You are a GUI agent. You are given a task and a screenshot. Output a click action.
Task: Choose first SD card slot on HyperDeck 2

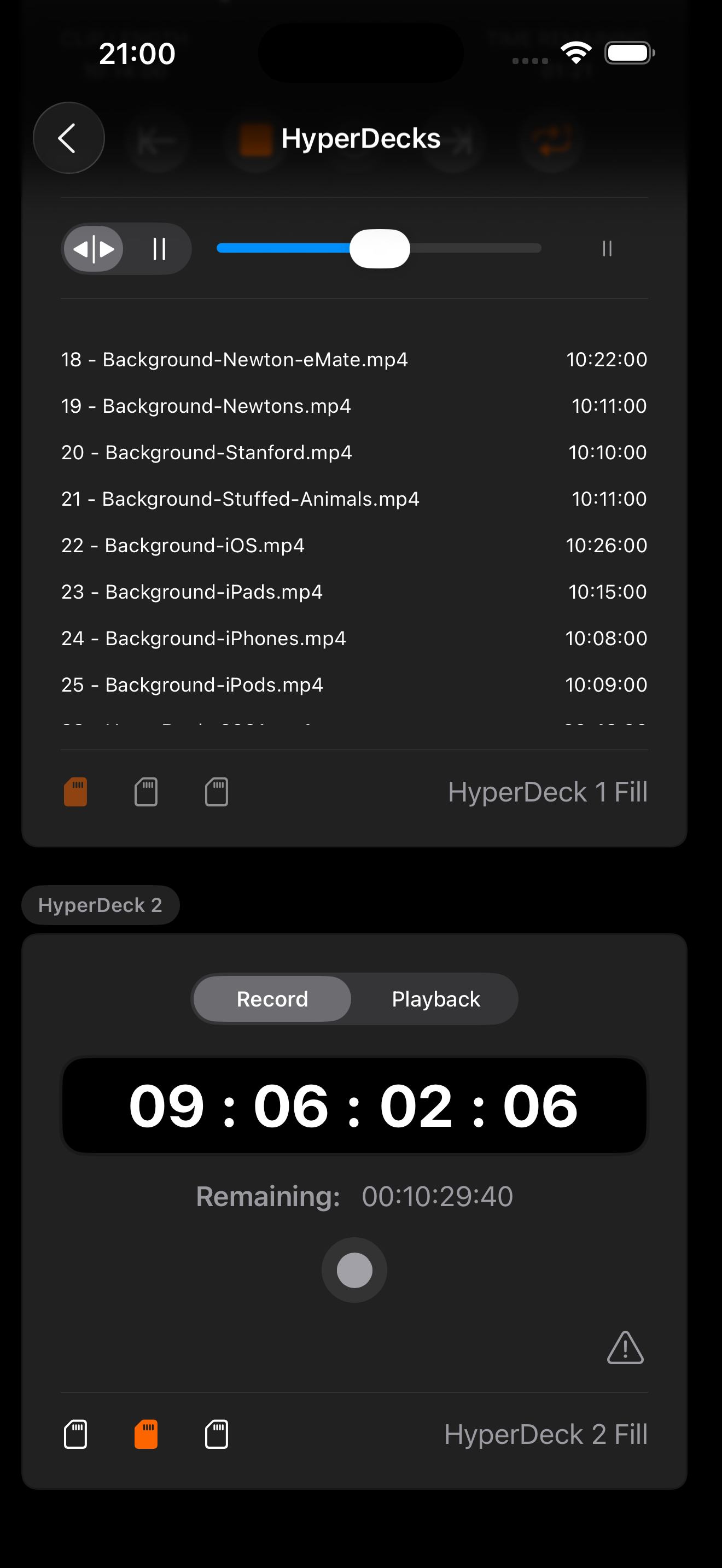coord(75,1435)
